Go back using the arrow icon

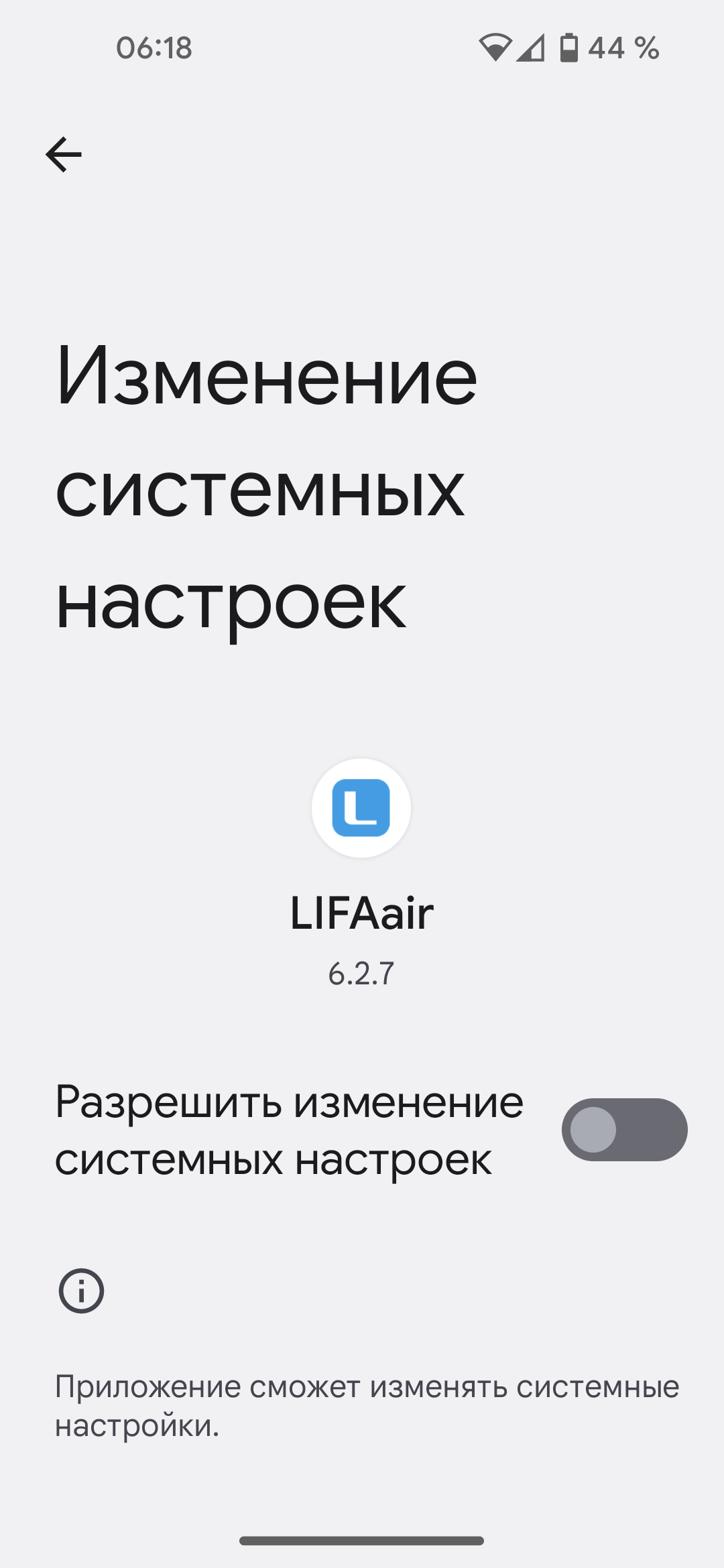[x=64, y=155]
